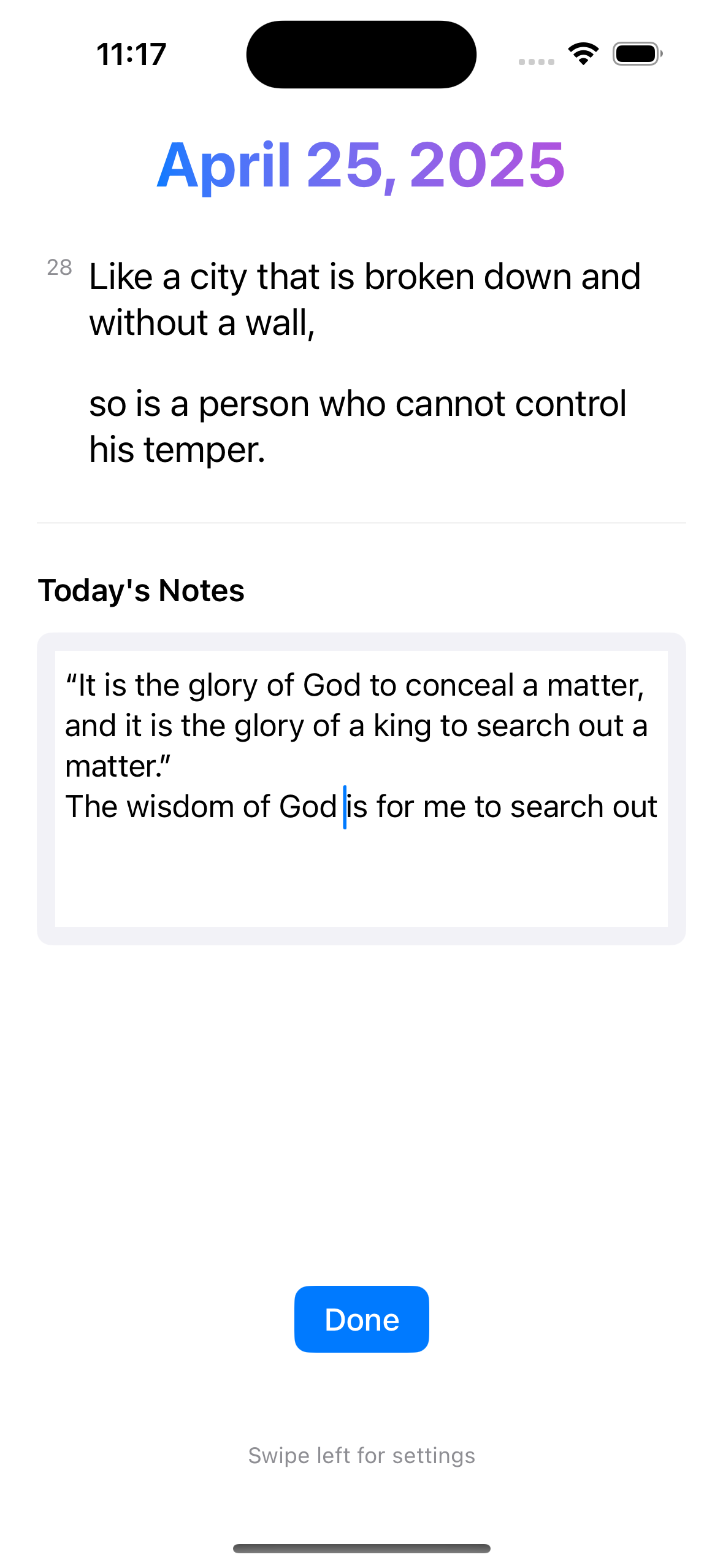Tap the empty space below the notes
This screenshot has width=723, height=1568.
[x=361, y=1104]
